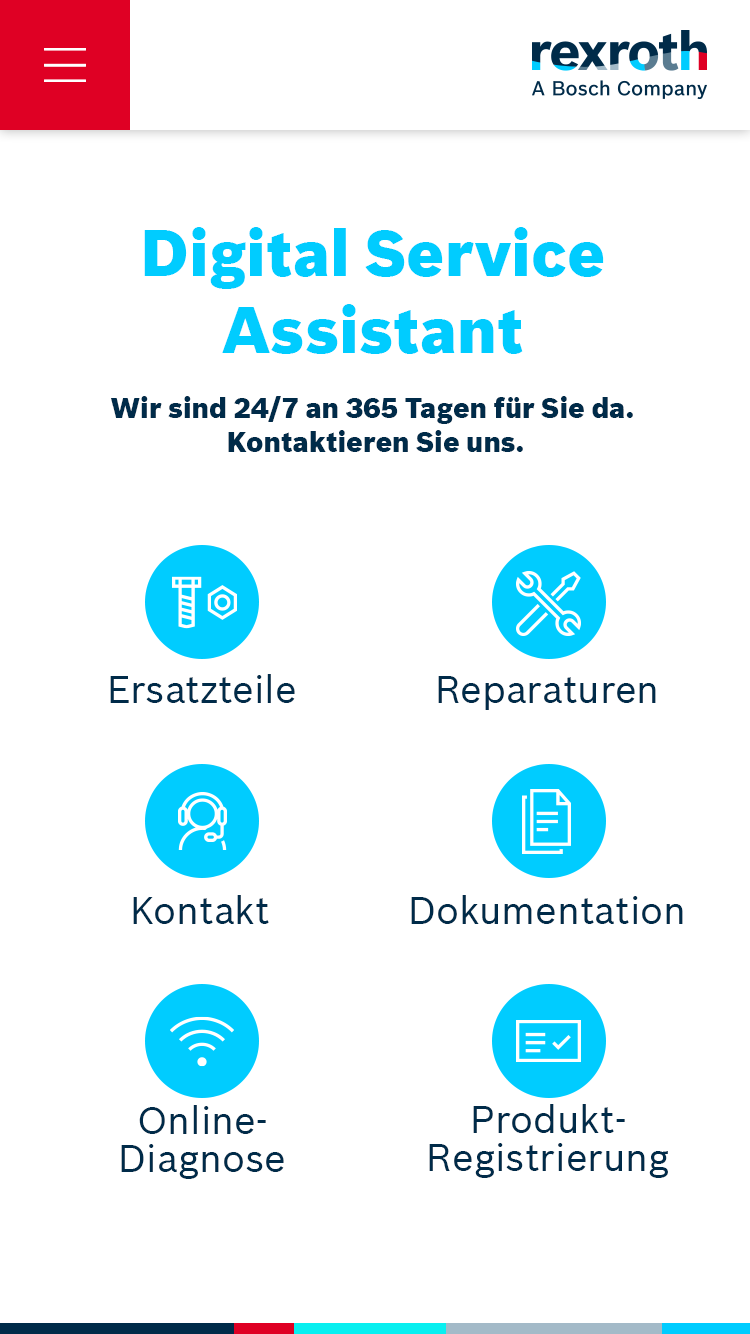Open Produkt-Registrierung
Image resolution: width=750 pixels, height=1334 pixels.
548,1041
